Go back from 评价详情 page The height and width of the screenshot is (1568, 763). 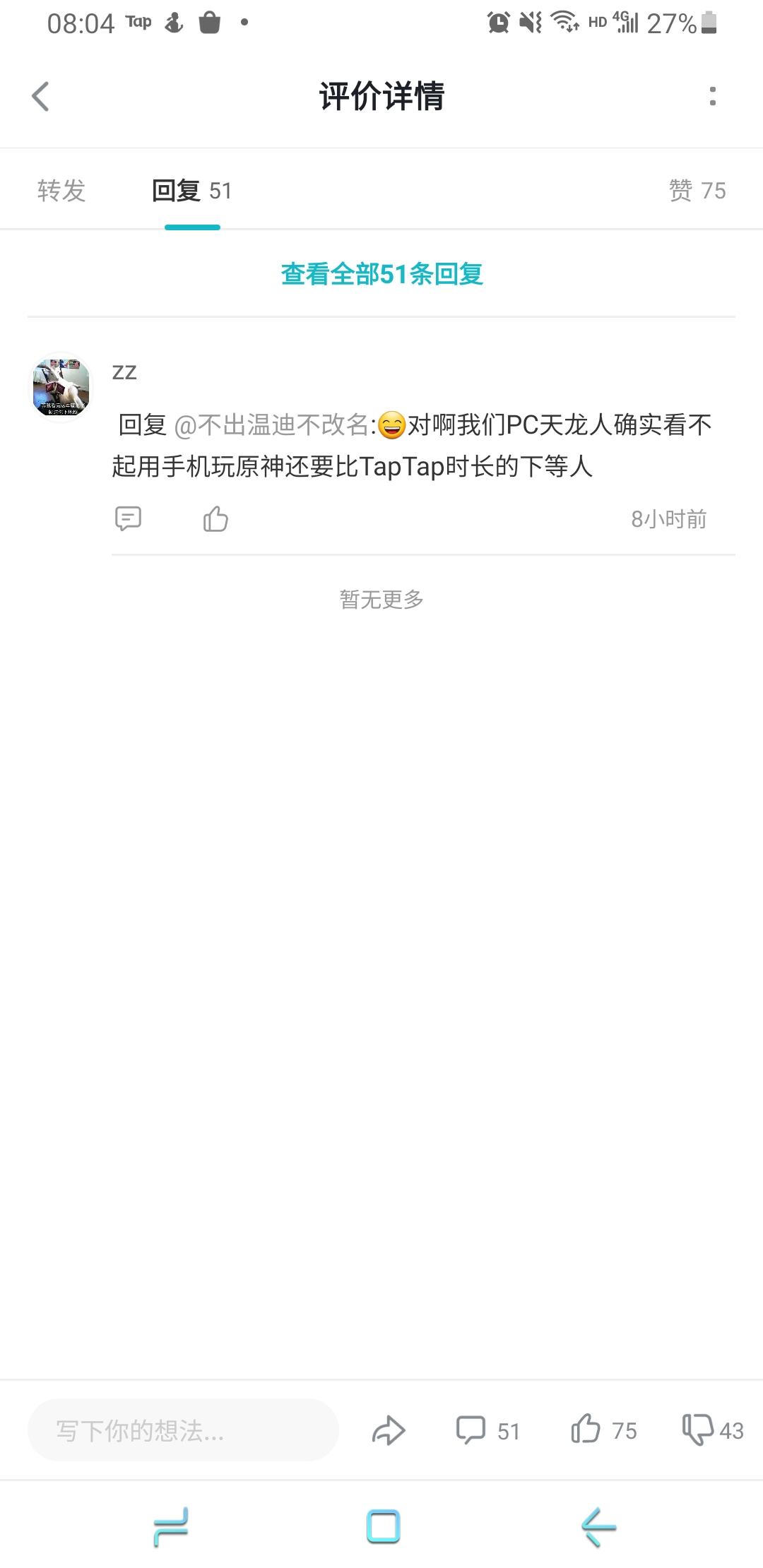coord(41,97)
